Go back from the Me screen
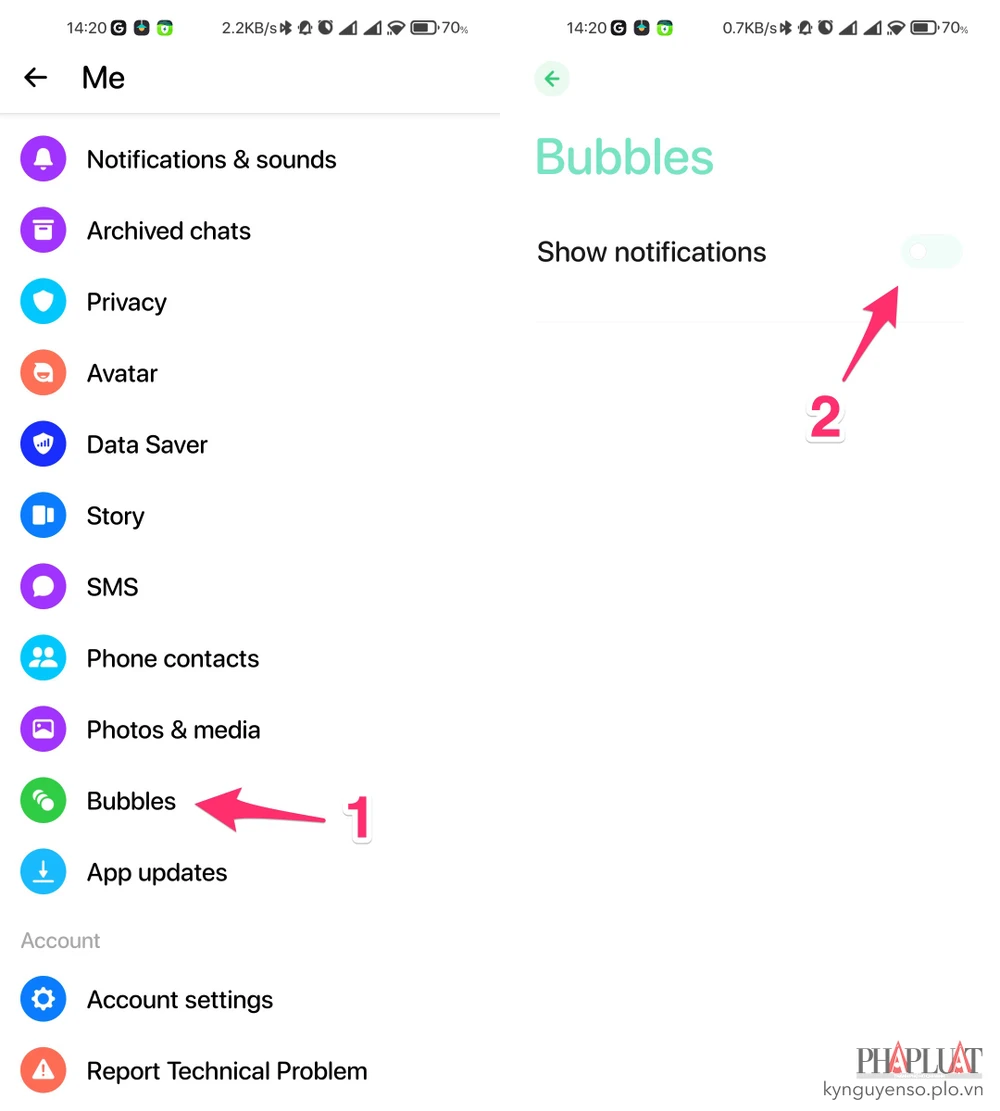Image resolution: width=1000 pixels, height=1111 pixels. pyautogui.click(x=36, y=78)
